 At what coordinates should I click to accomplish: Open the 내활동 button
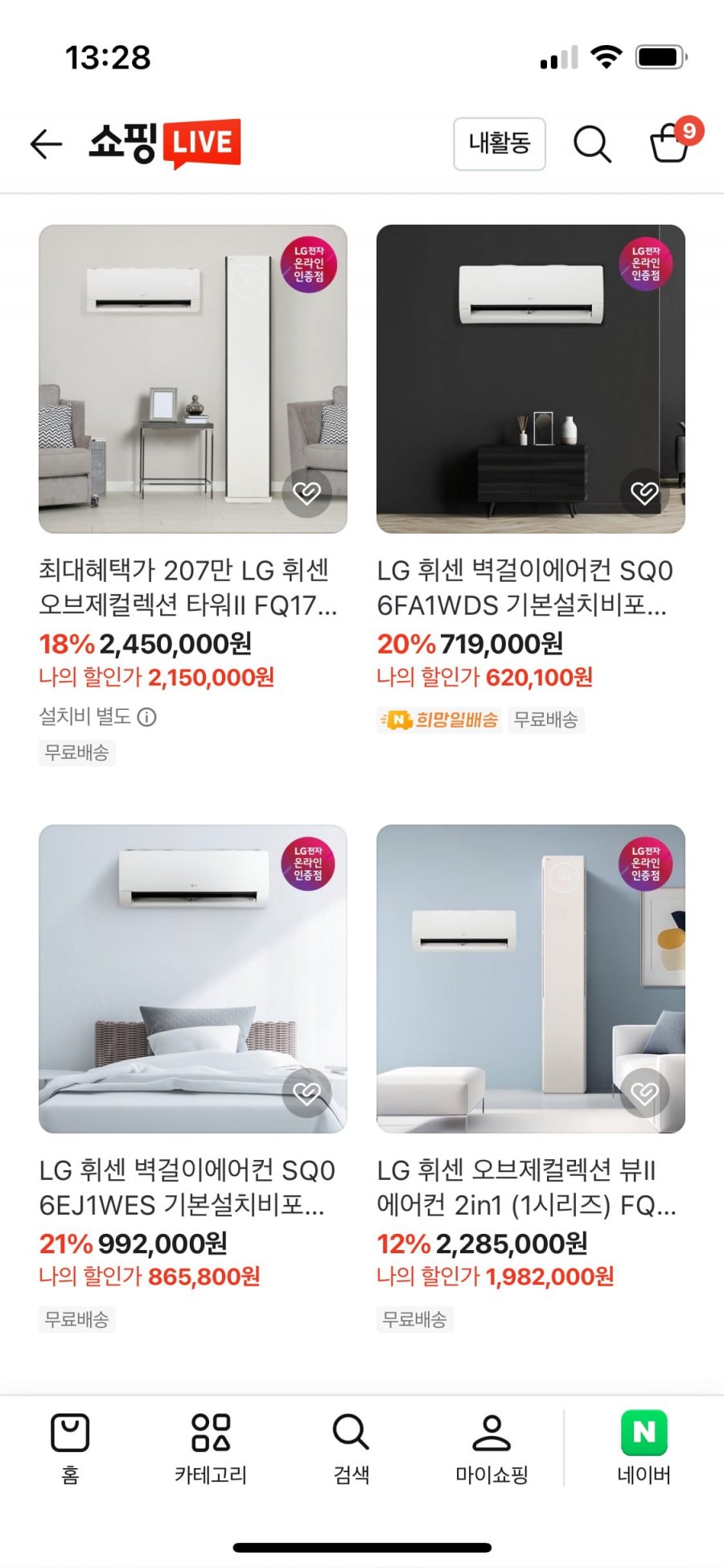[500, 144]
